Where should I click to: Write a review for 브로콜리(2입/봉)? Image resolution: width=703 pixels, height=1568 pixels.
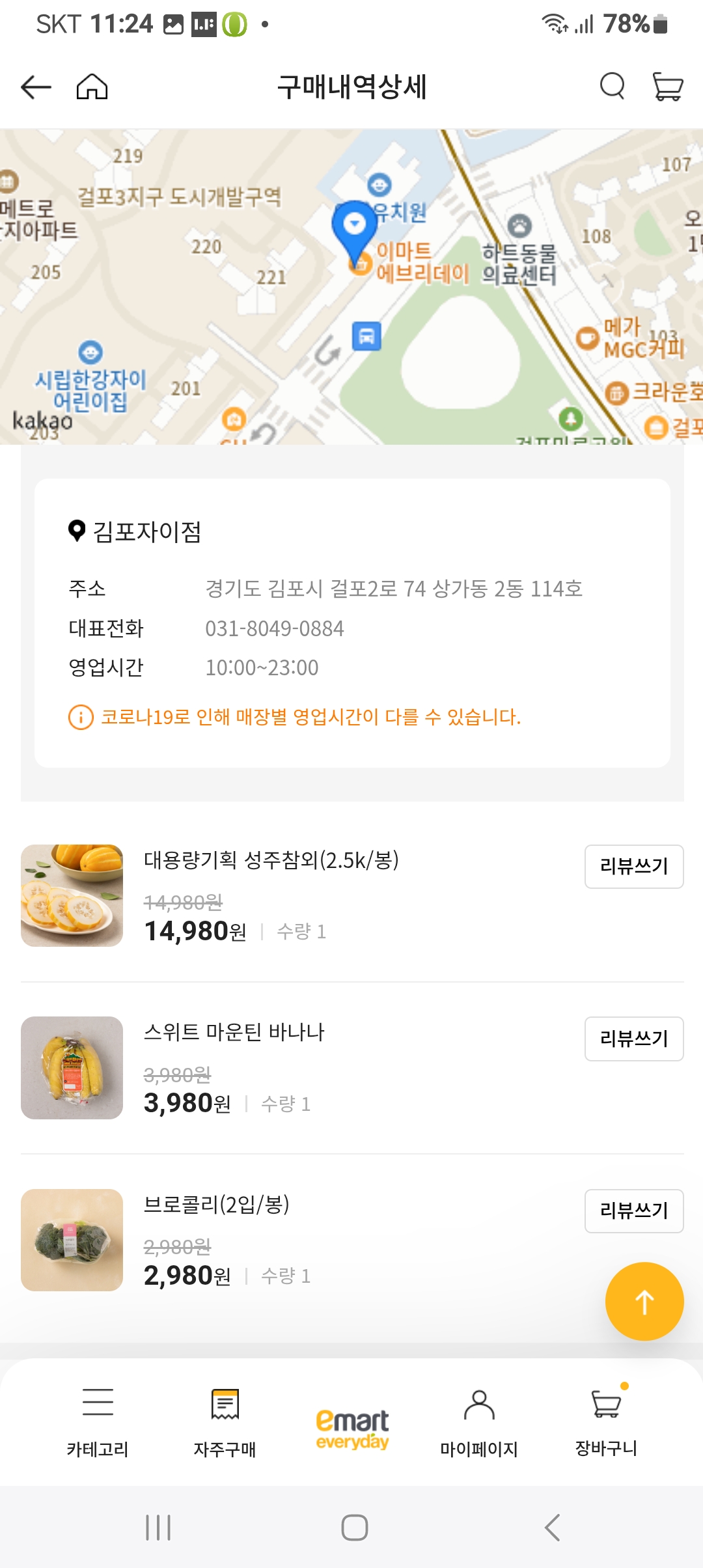coord(633,1211)
